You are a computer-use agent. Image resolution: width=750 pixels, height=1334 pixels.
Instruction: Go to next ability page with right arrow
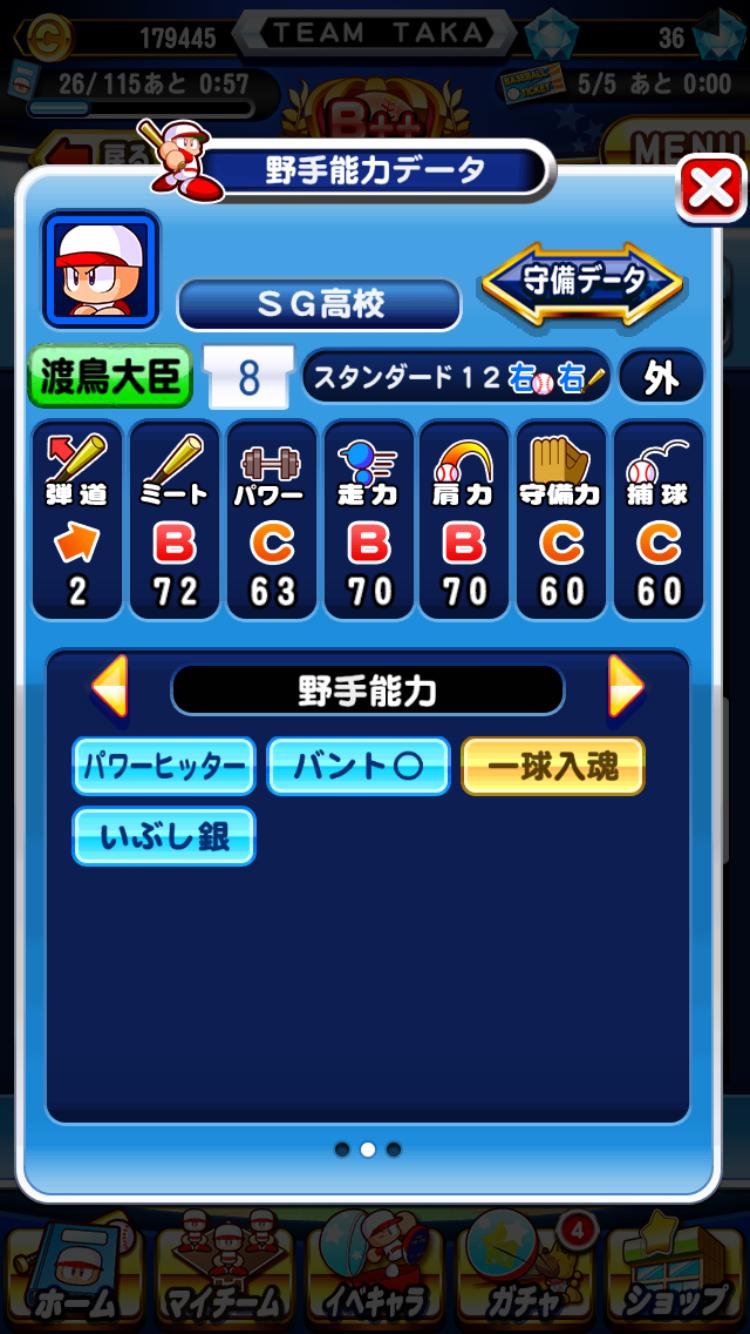pos(626,688)
